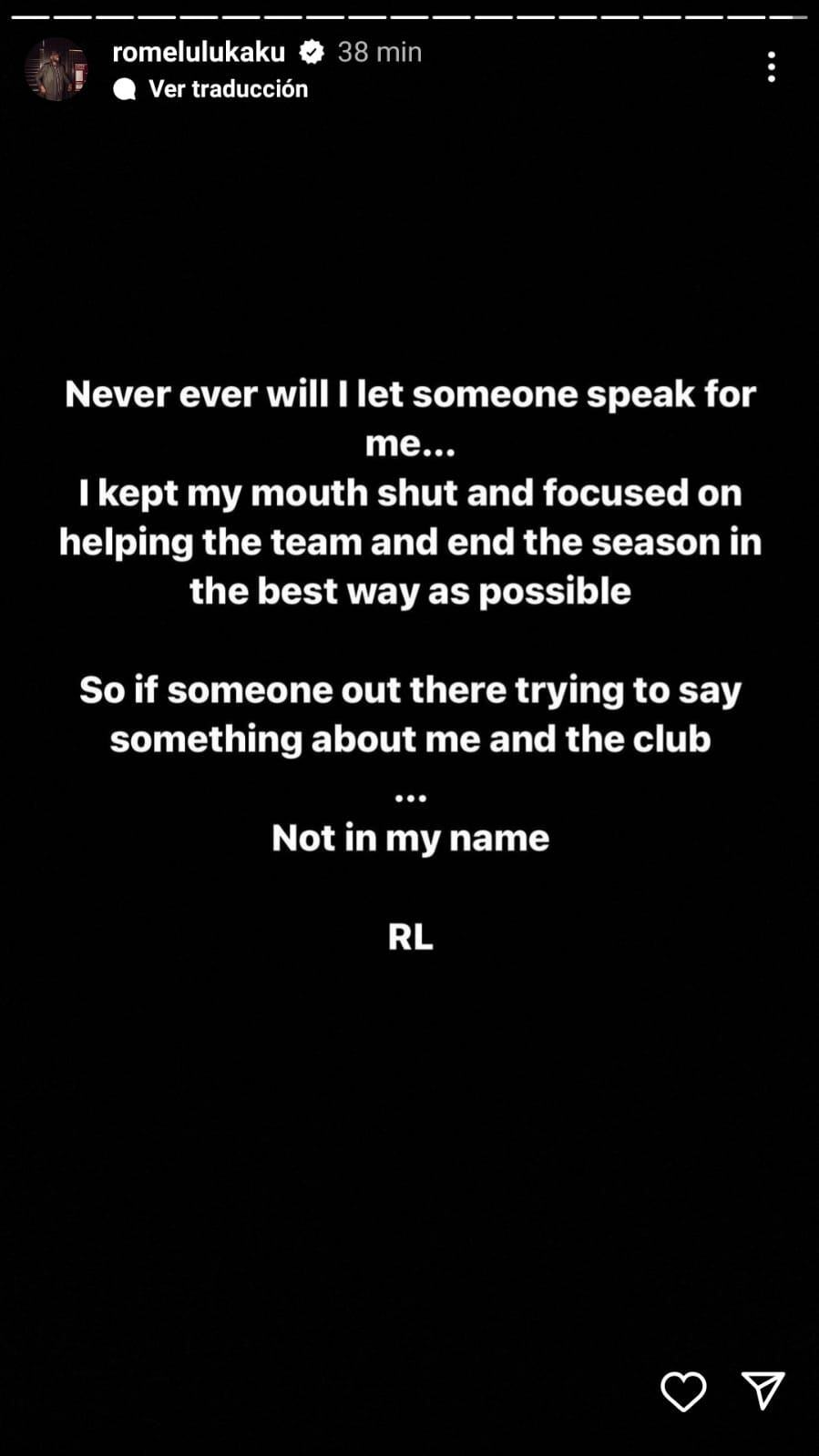This screenshot has height=1456, width=819.
Task: Open the three-dot overflow menu
Action: [772, 66]
